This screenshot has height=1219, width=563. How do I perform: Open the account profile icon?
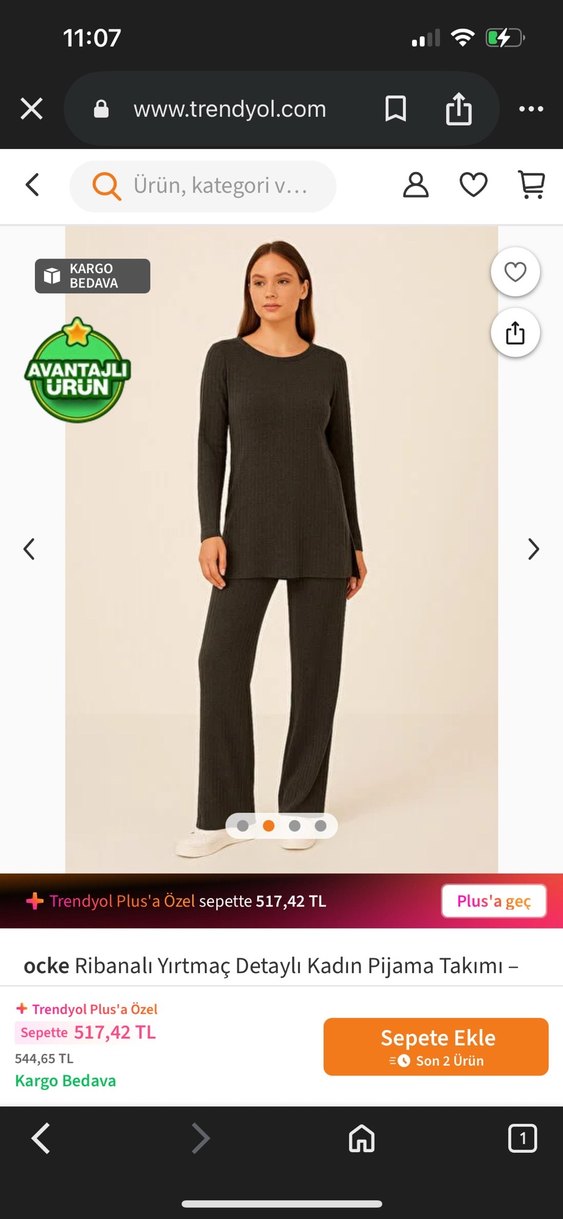click(416, 185)
